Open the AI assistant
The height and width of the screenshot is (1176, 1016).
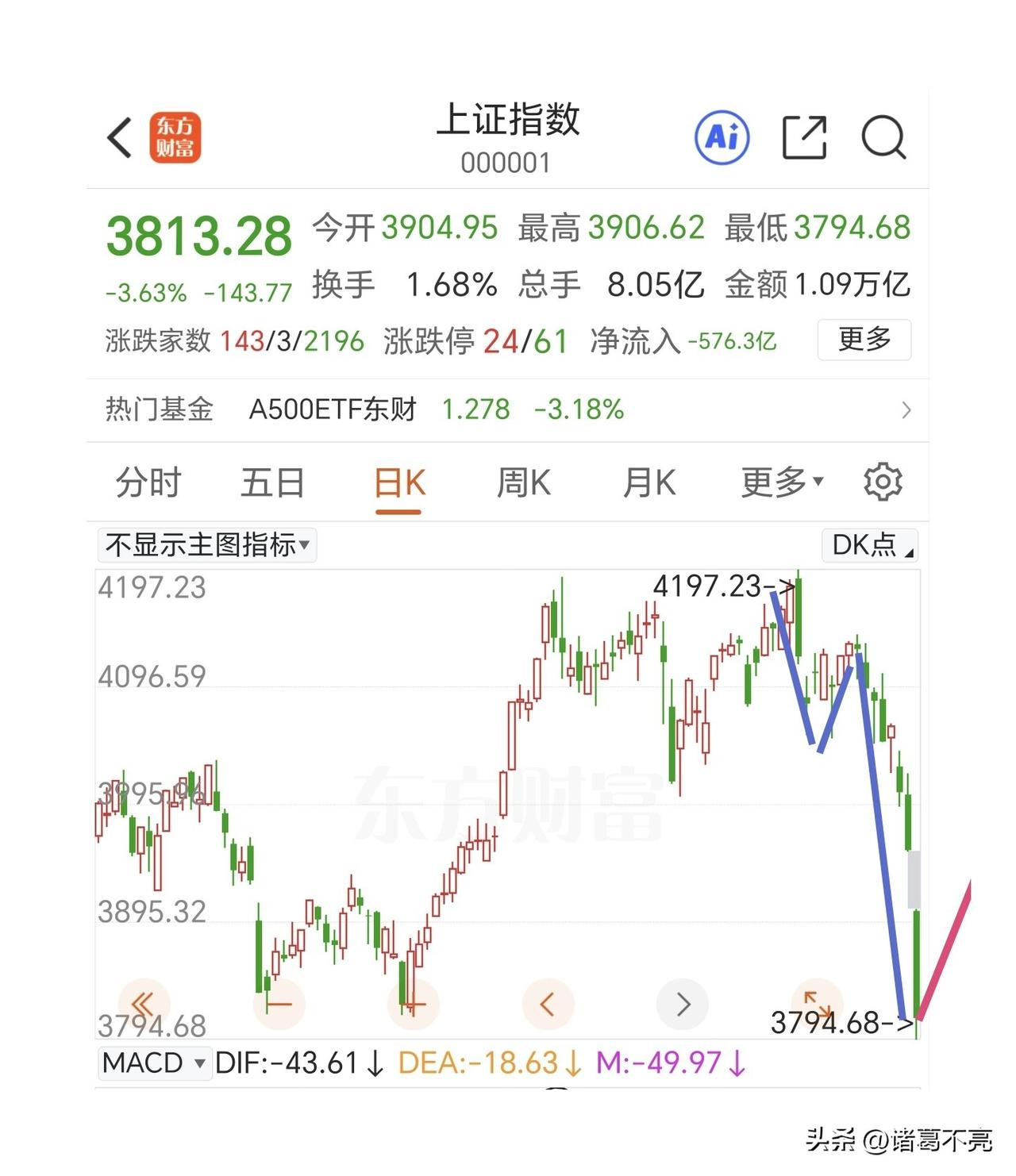(x=723, y=136)
